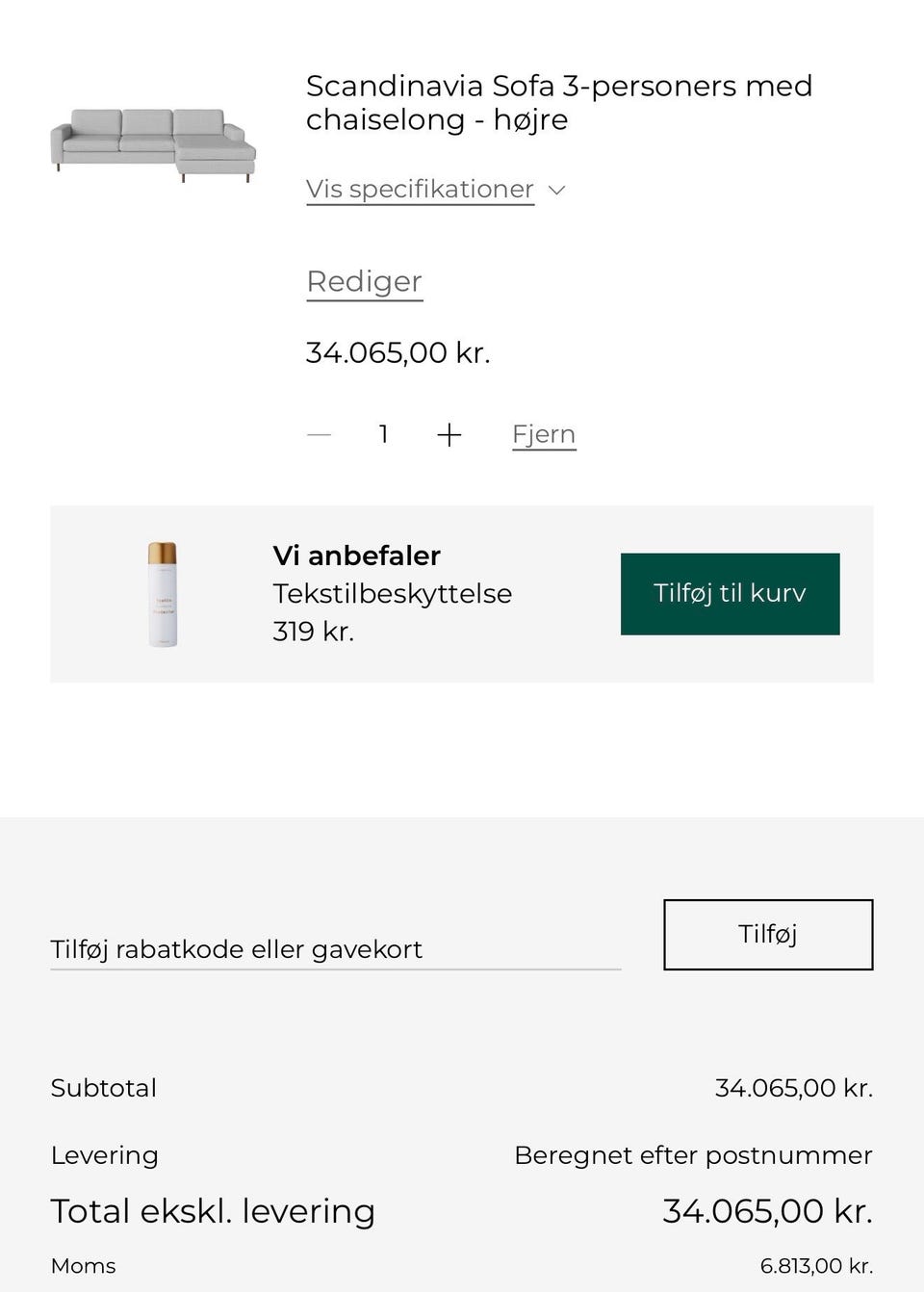
Task: Click Fjern to remove the sofa
Action: (x=543, y=434)
